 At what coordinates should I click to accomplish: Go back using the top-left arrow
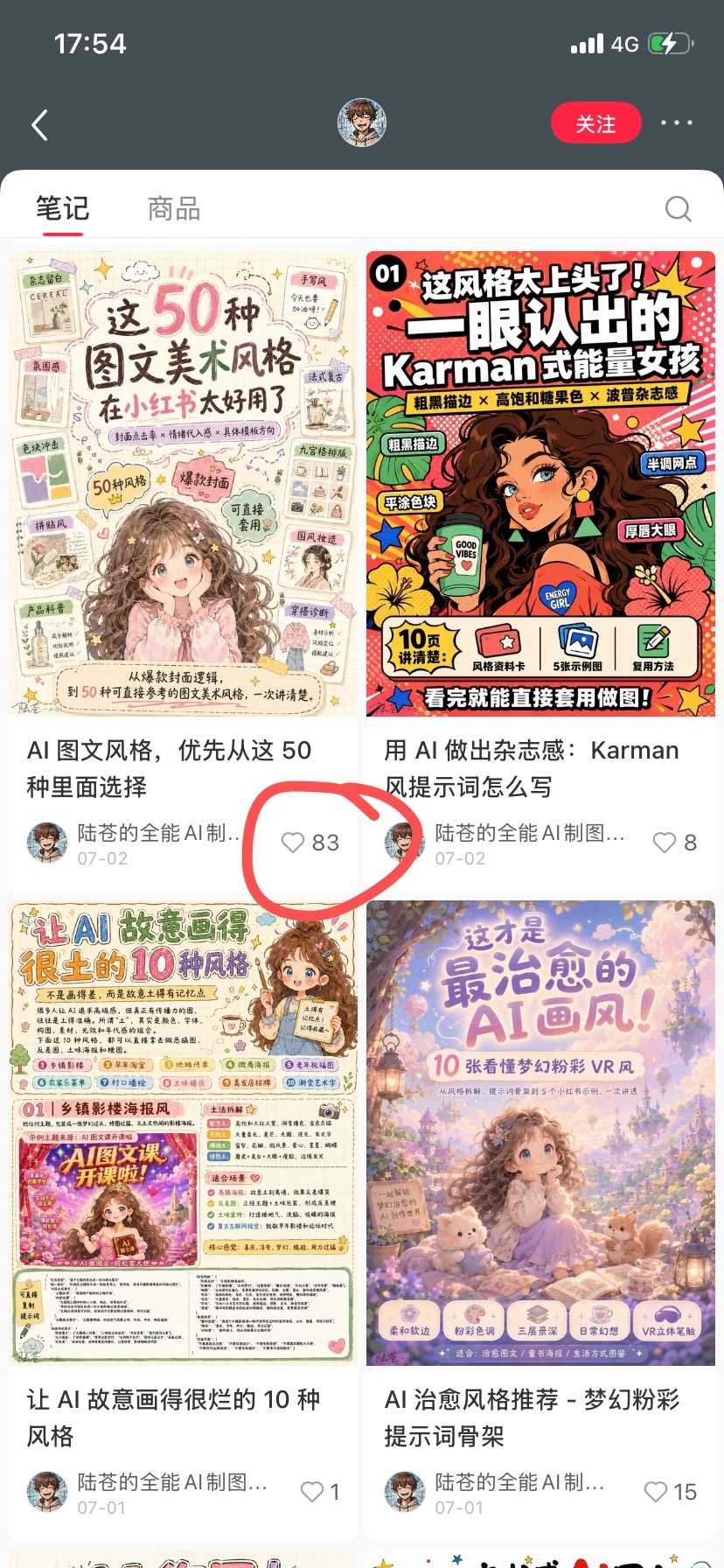pyautogui.click(x=39, y=125)
